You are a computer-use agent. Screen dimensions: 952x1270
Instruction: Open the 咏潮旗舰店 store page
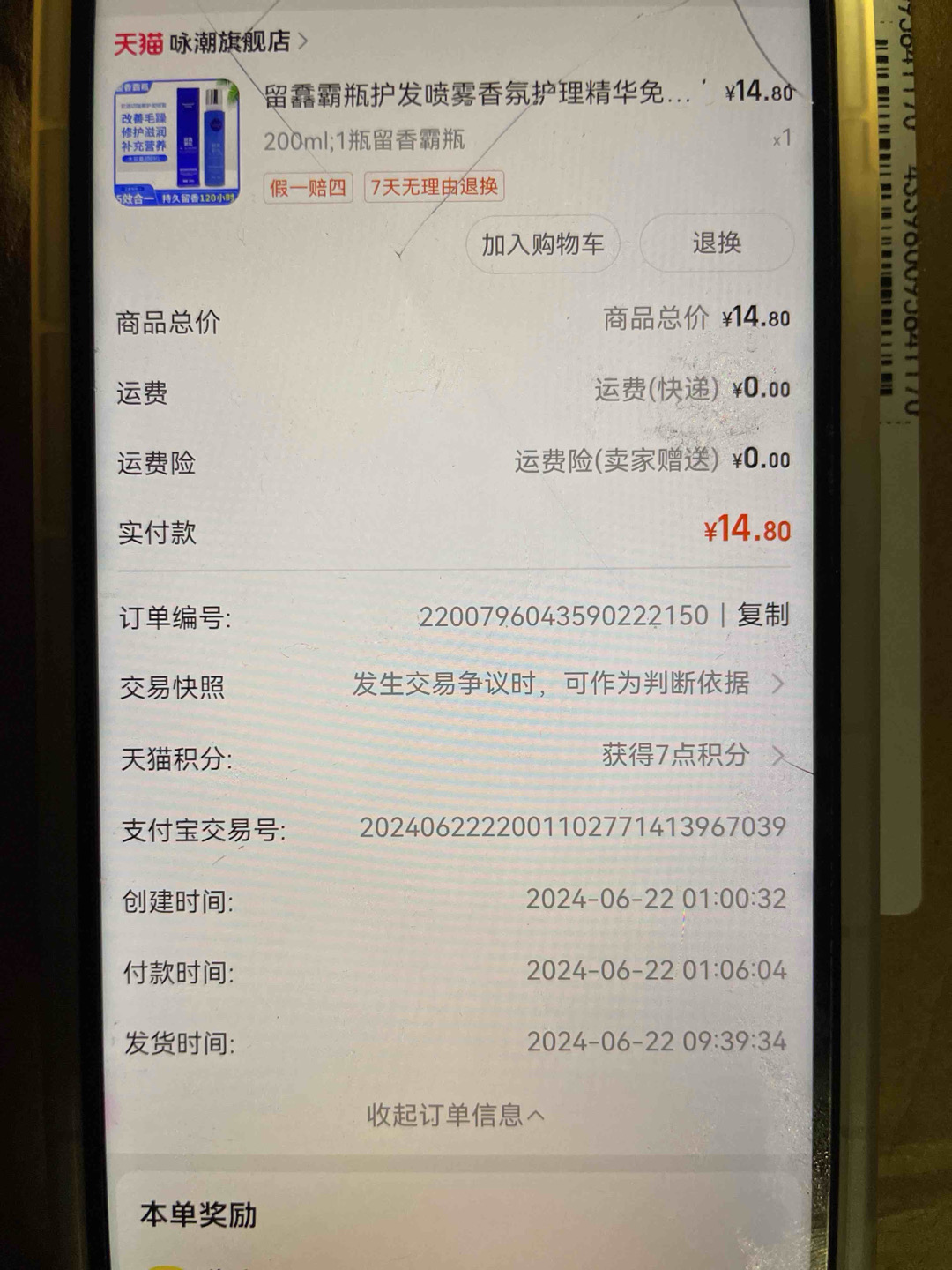click(x=229, y=41)
